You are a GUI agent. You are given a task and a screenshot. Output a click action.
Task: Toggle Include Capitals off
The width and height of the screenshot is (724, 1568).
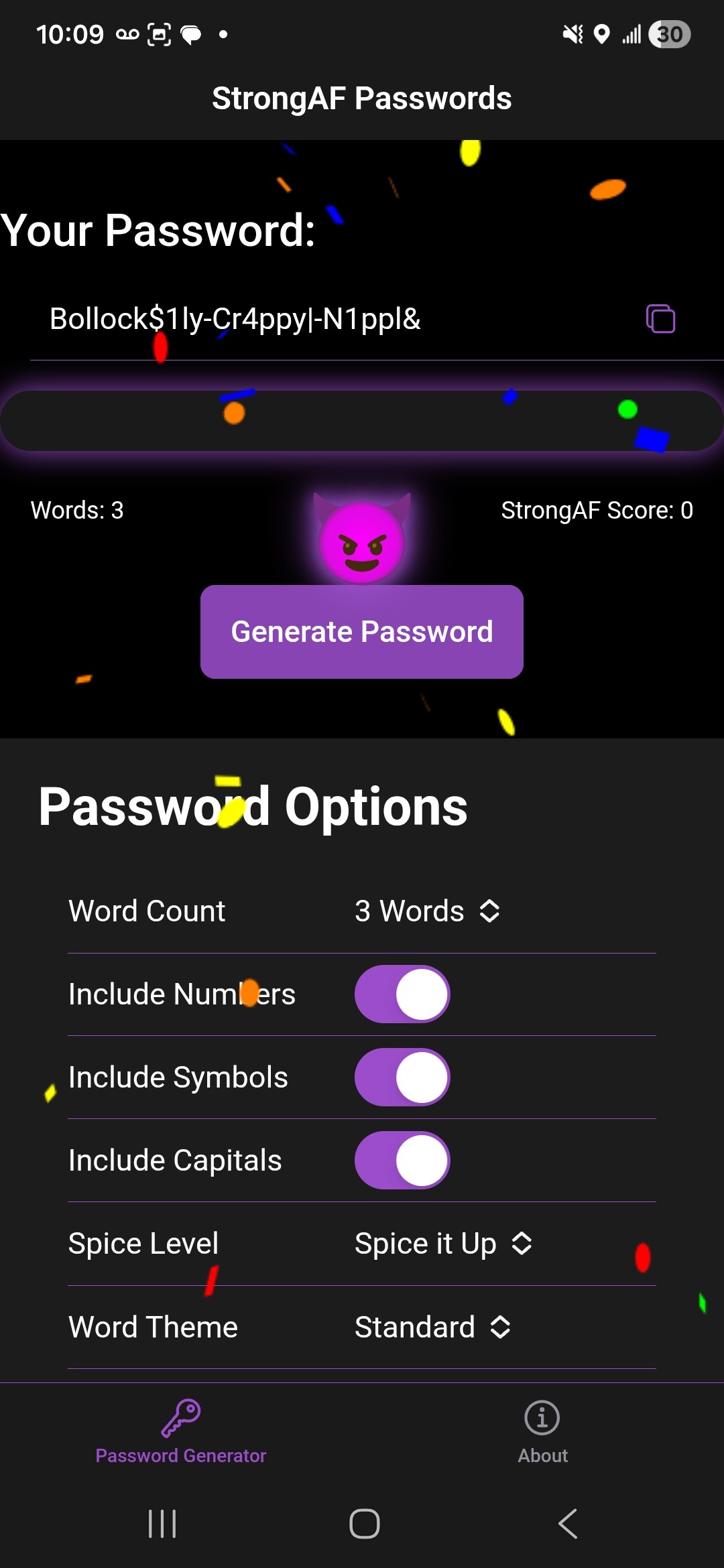tap(402, 1161)
